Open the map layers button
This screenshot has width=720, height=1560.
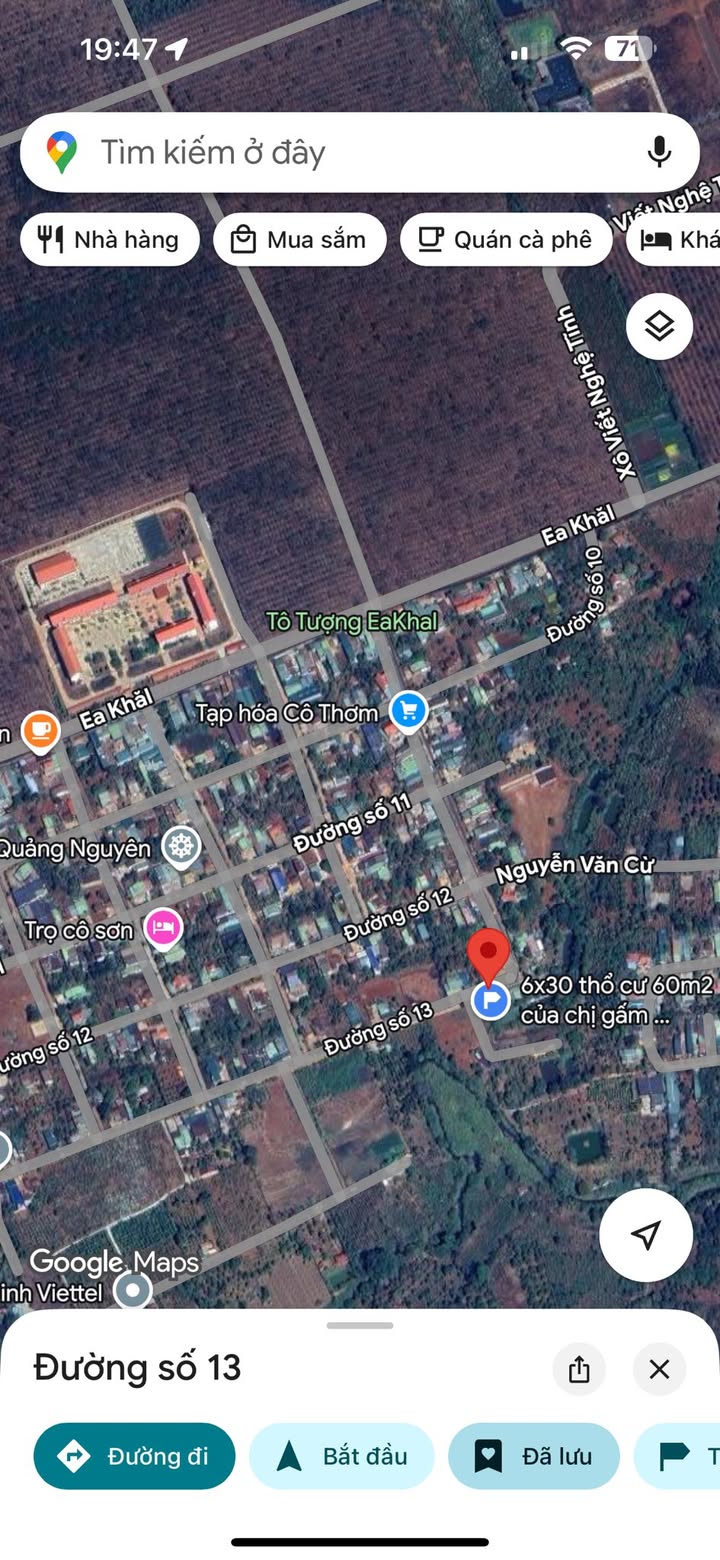[x=659, y=326]
